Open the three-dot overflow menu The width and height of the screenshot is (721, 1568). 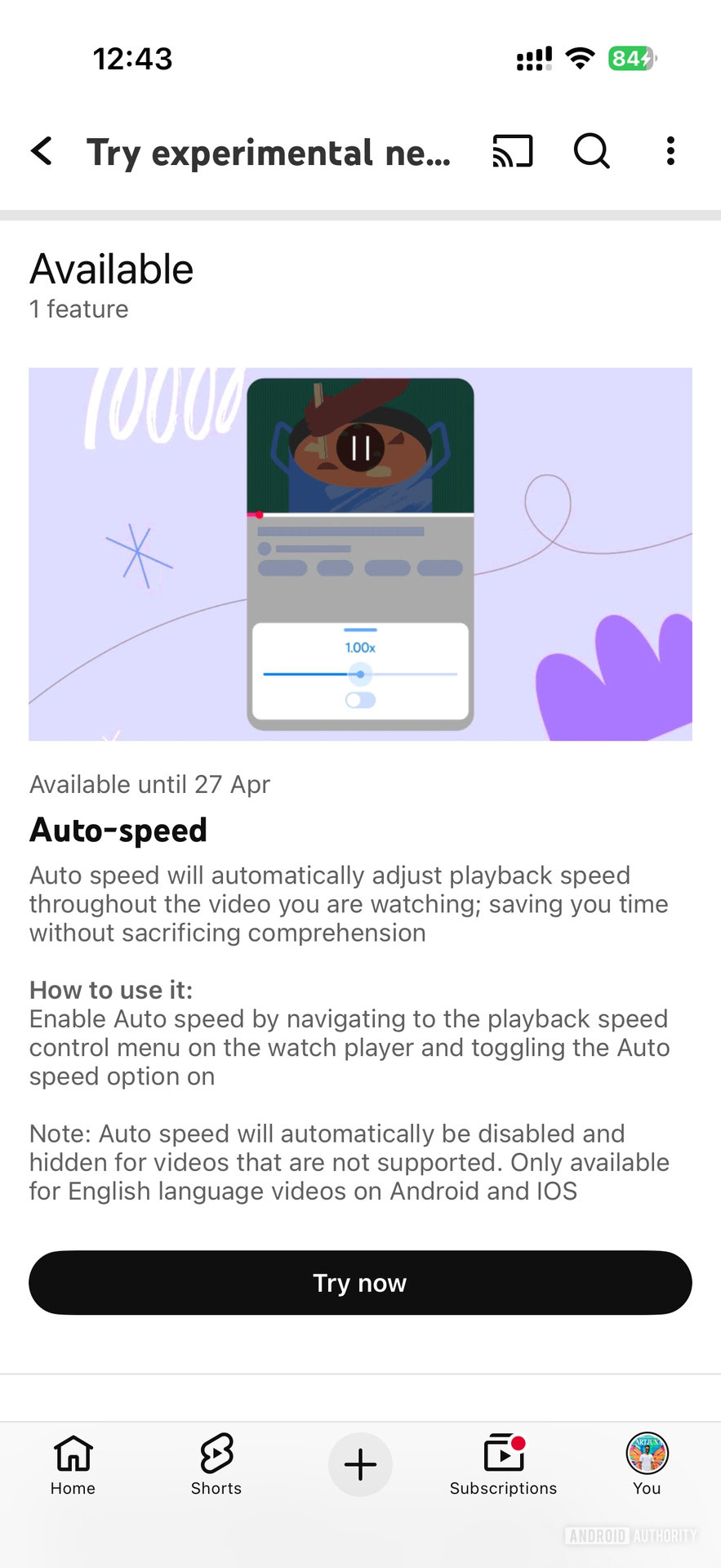click(x=670, y=151)
